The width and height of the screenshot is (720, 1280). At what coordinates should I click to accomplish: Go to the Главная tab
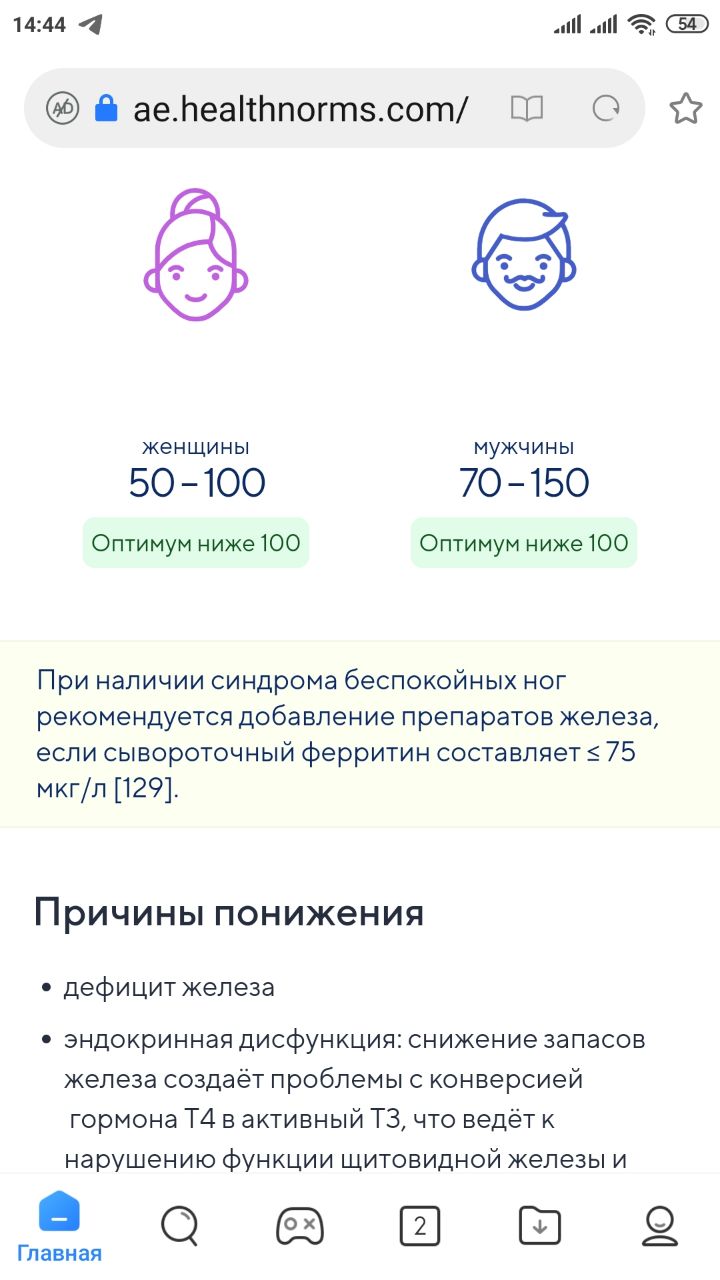59,1226
